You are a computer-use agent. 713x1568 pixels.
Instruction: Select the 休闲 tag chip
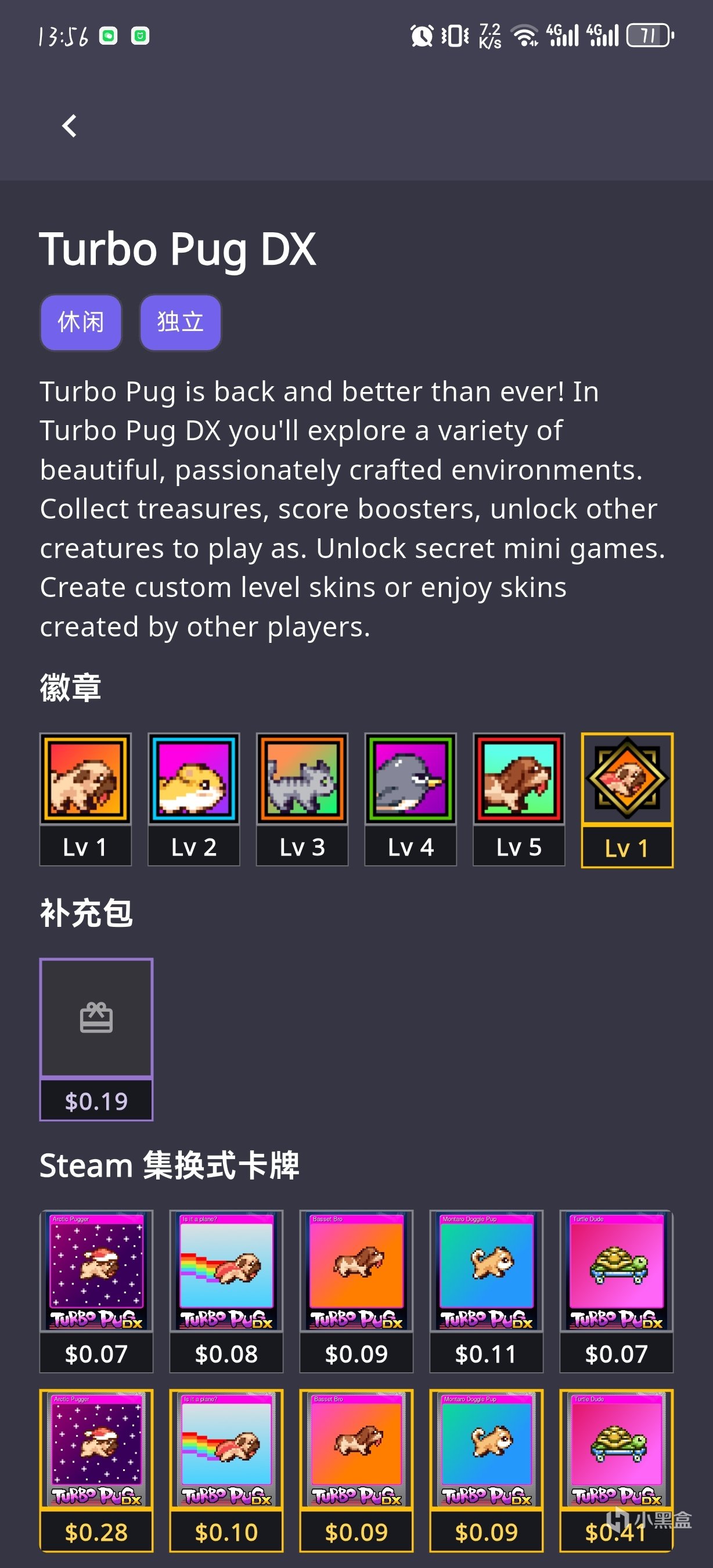click(x=81, y=322)
